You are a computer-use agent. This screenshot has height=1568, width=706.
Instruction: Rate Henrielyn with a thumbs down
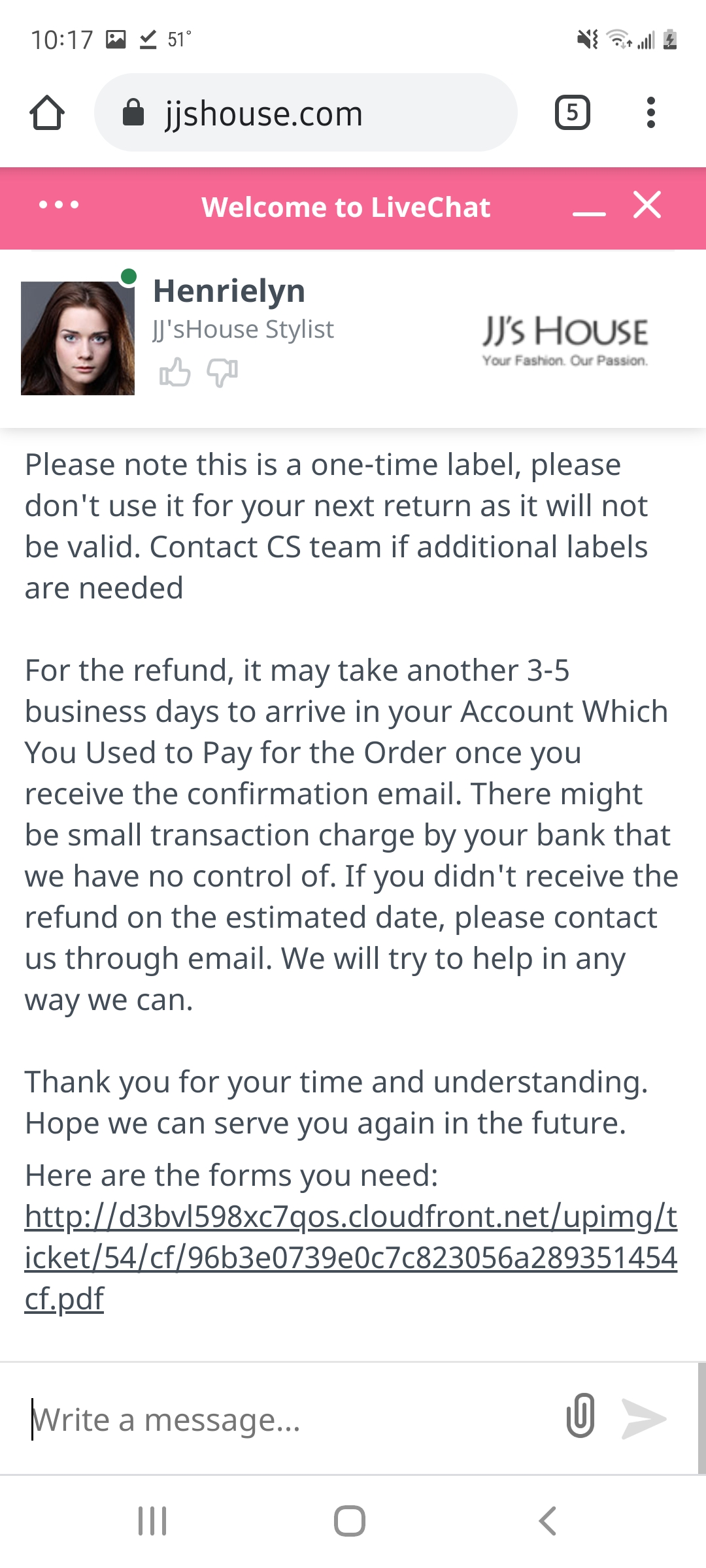(x=222, y=372)
